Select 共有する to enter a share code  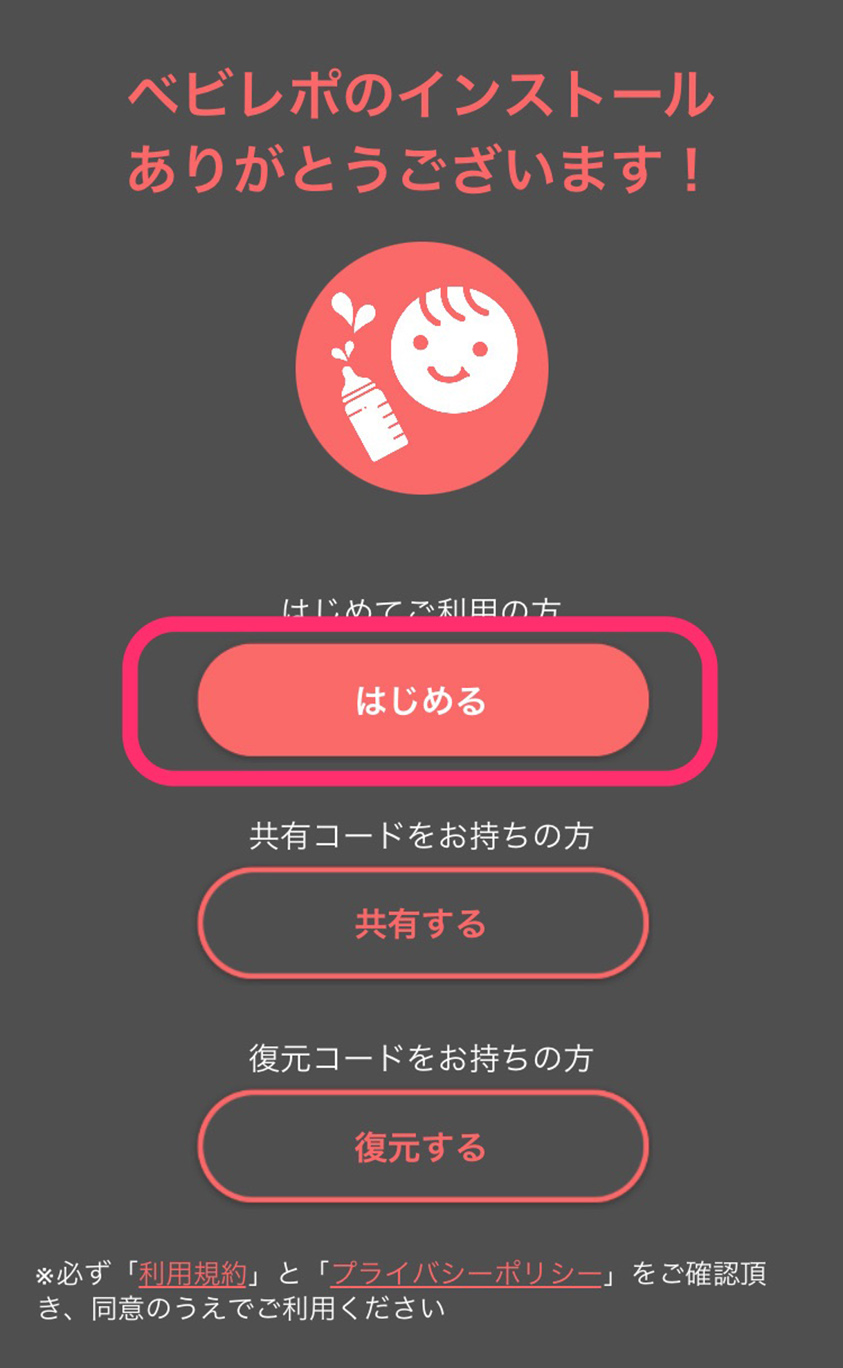click(x=422, y=923)
